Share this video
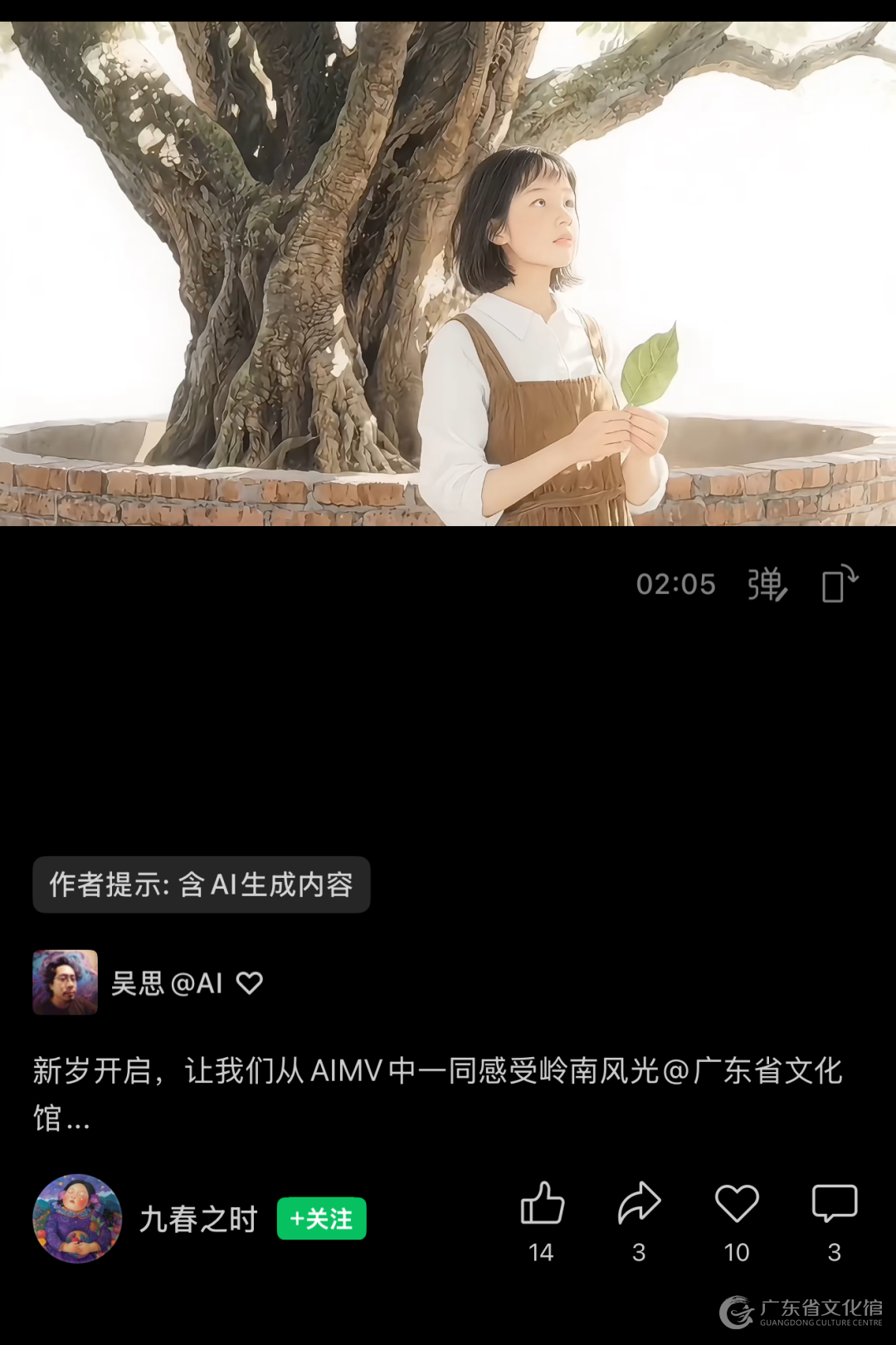The height and width of the screenshot is (1345, 896). [639, 1204]
